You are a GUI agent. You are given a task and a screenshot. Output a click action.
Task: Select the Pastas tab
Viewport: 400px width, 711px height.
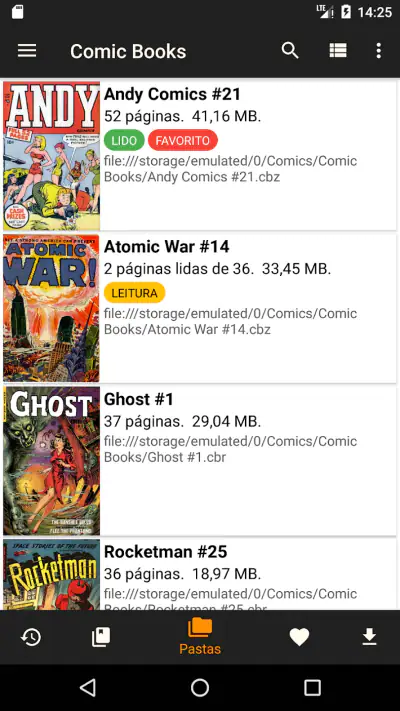[x=200, y=637]
